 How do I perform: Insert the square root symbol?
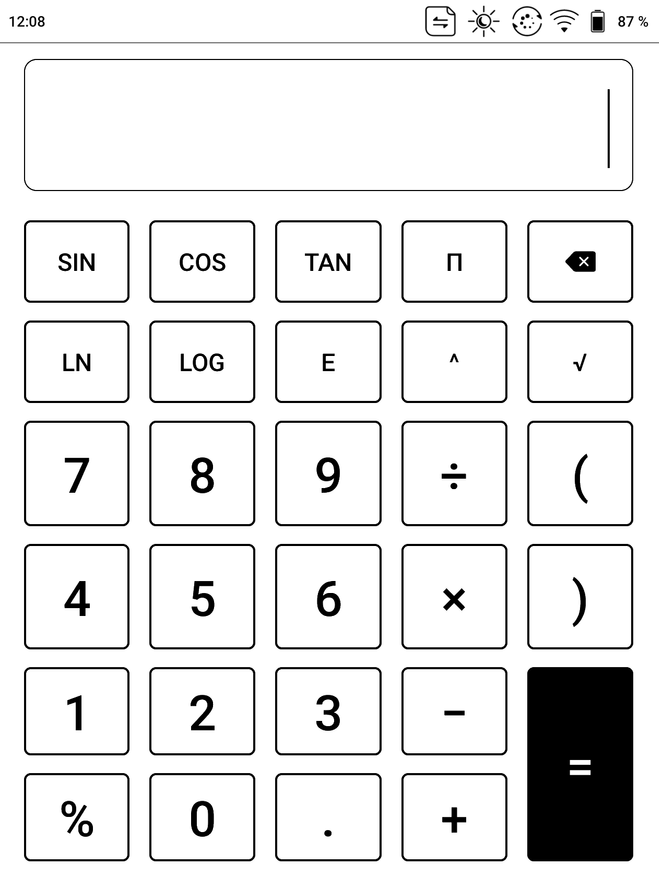[x=580, y=362]
